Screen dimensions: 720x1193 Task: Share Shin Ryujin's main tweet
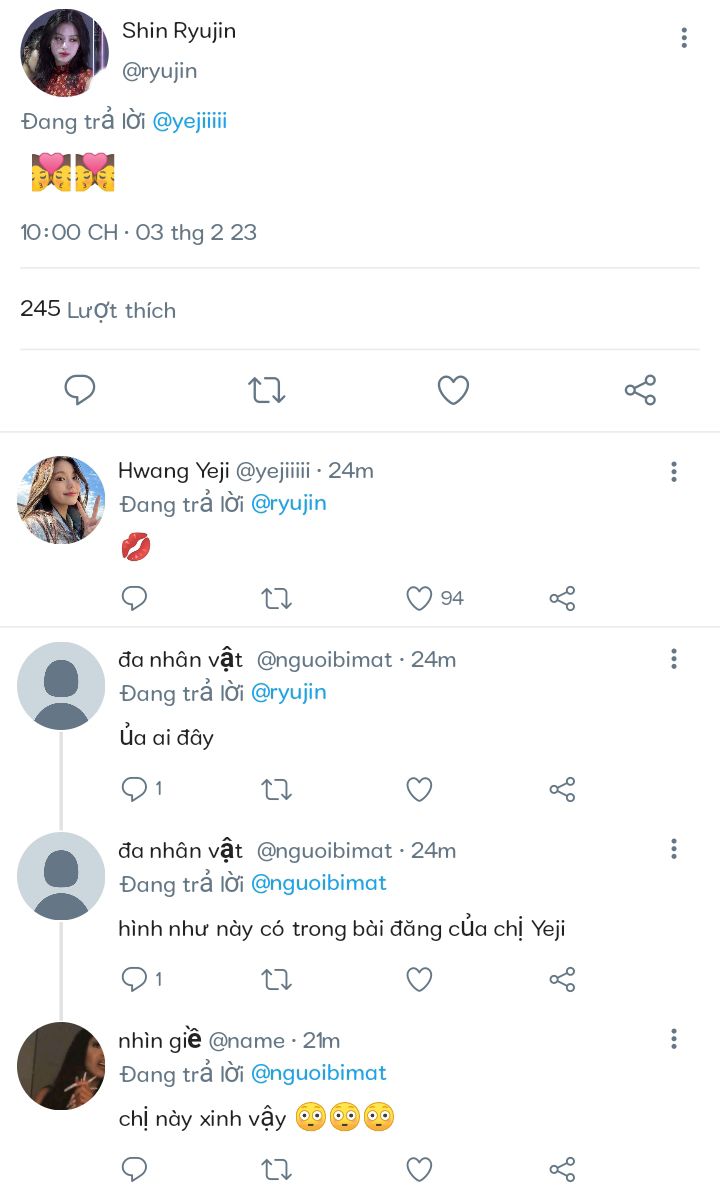640,390
